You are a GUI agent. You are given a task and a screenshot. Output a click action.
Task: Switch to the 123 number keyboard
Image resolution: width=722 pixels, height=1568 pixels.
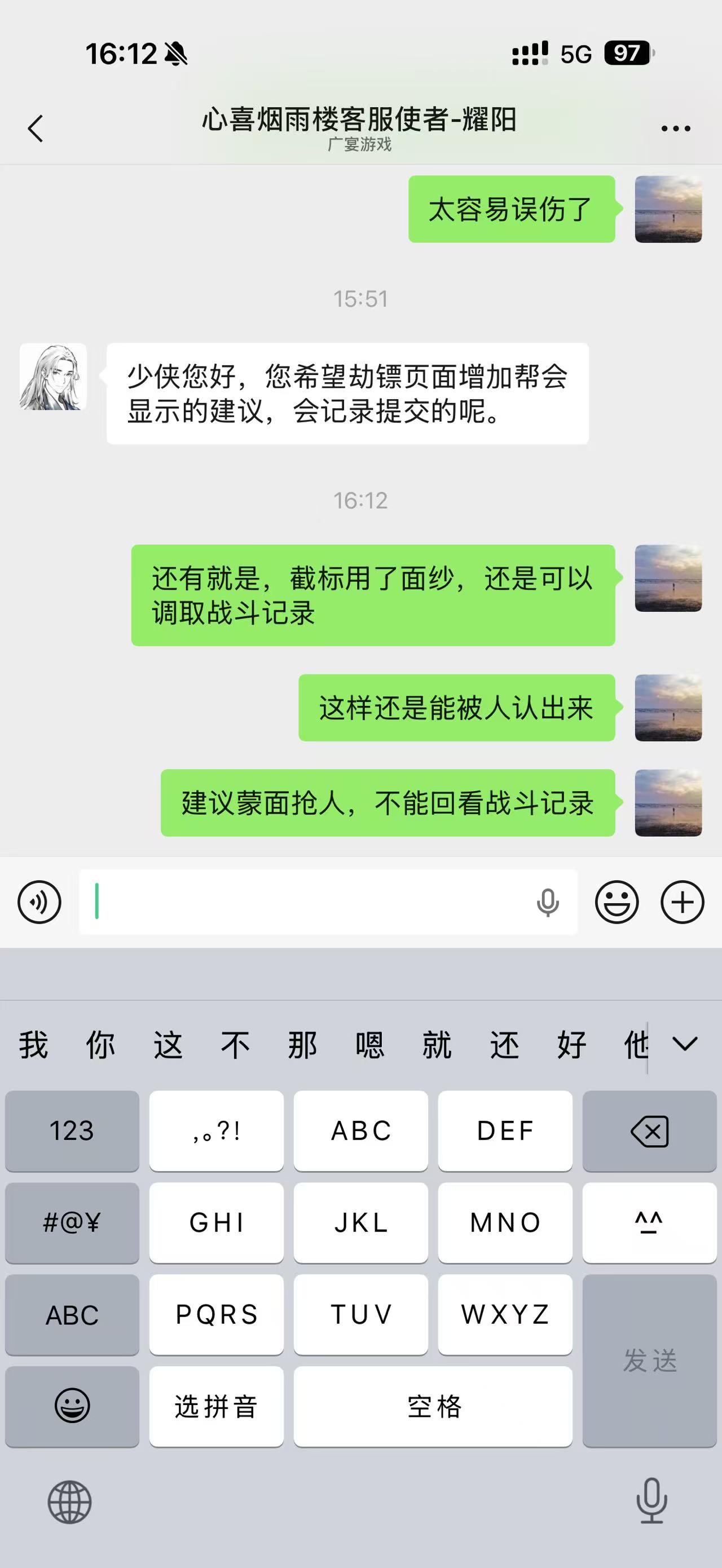[71, 1131]
